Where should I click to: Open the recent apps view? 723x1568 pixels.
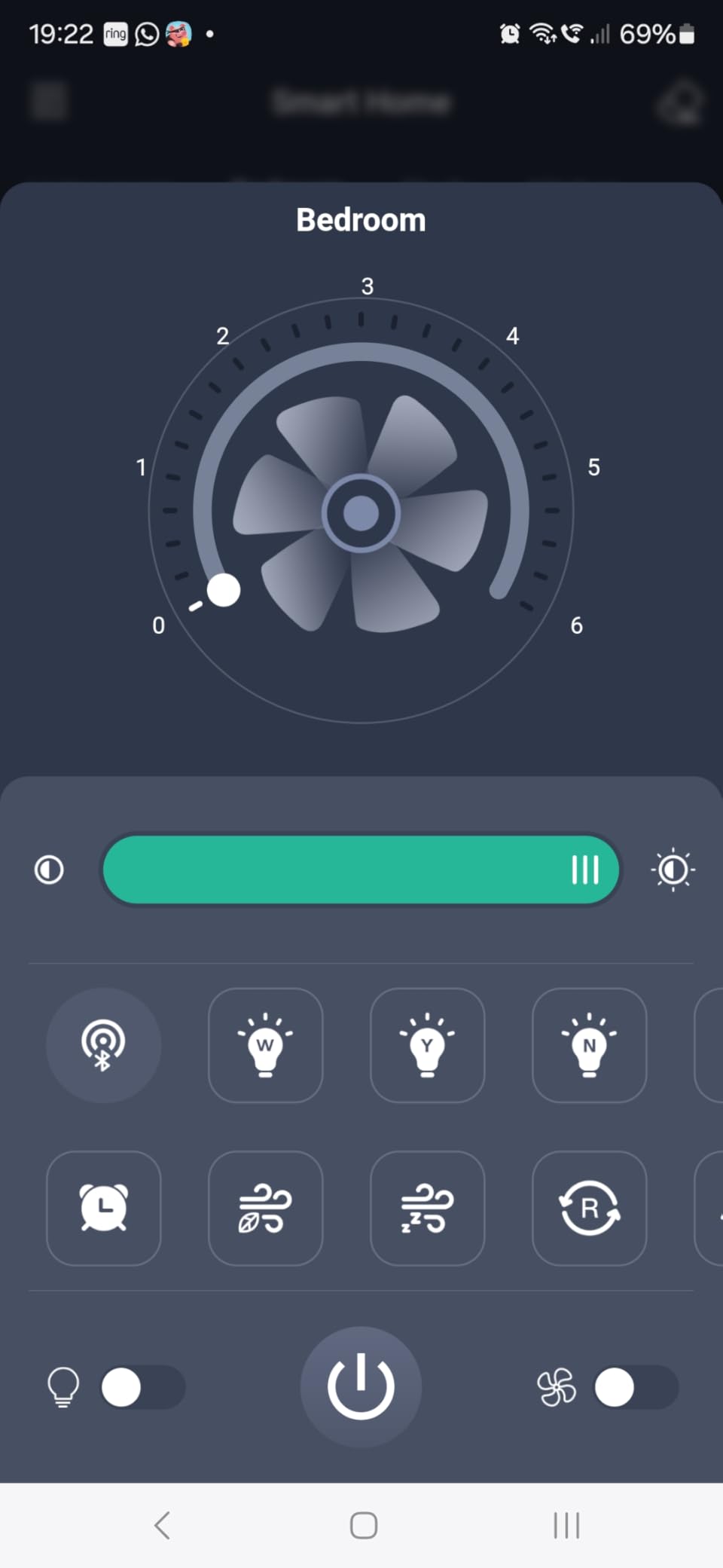566,1525
